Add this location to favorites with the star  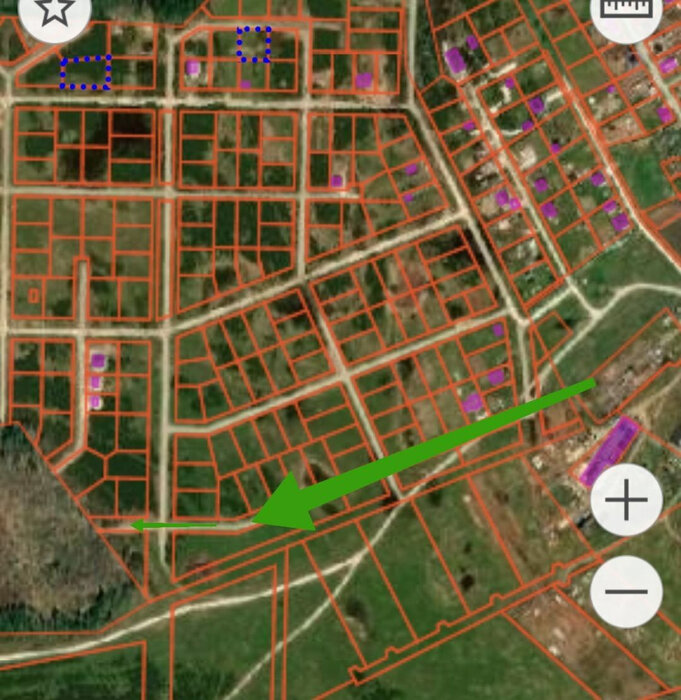tap(53, 11)
